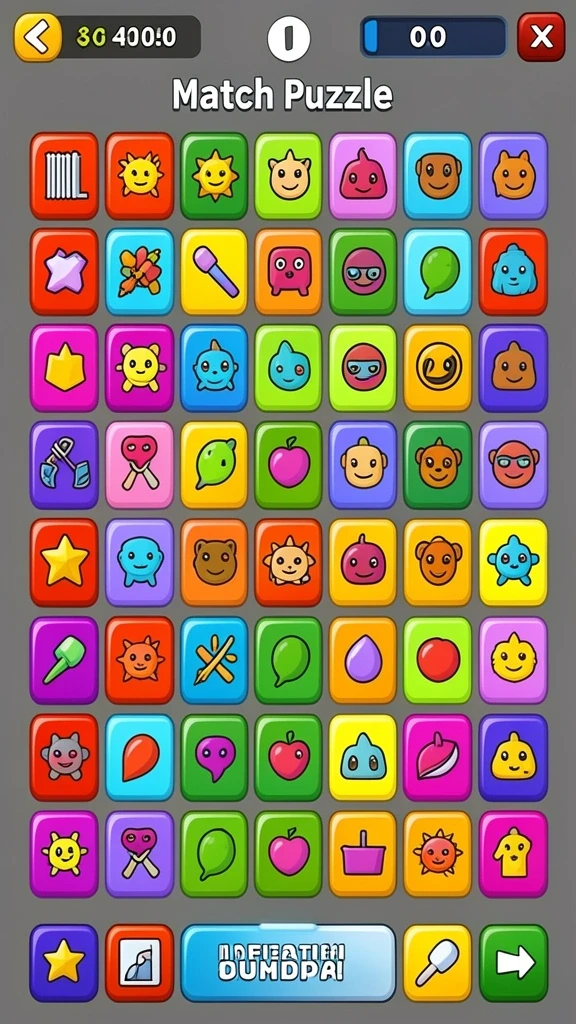576x1024 pixels.
Task: Tap the white round button above the title
Action: click(288, 39)
